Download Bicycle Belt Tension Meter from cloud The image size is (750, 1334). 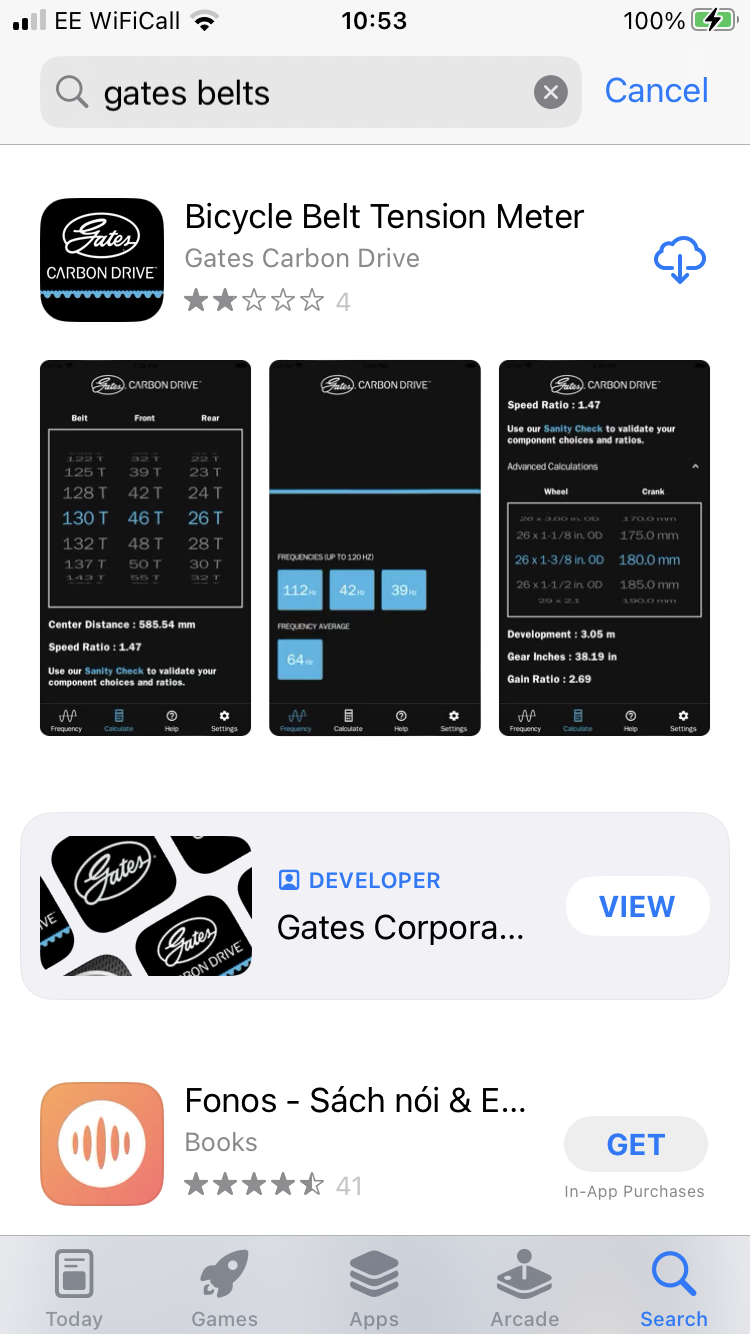click(x=680, y=260)
